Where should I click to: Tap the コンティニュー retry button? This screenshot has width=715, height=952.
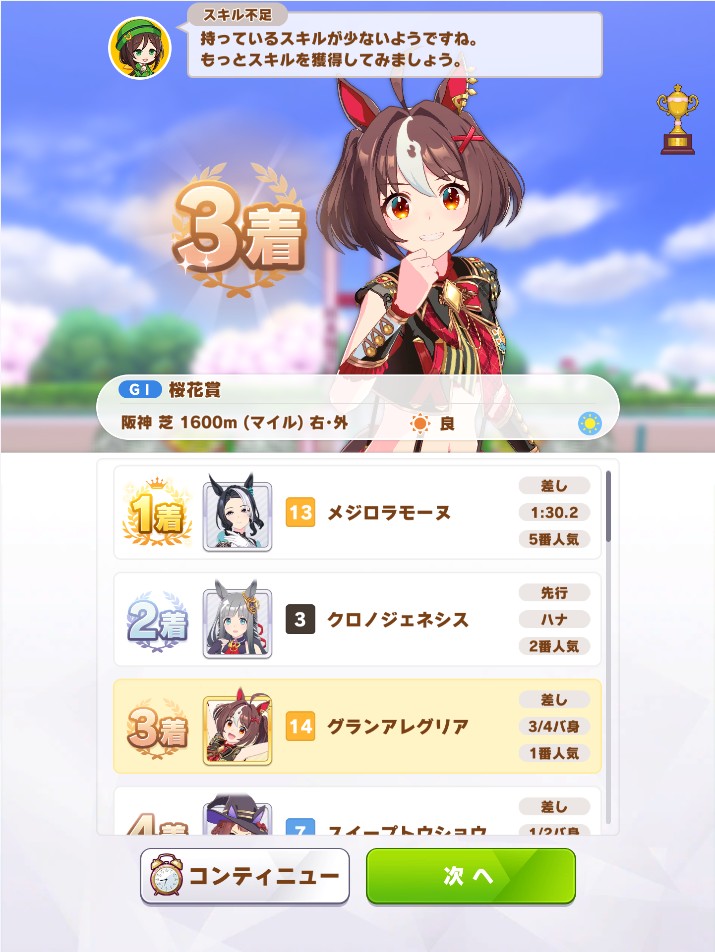coord(245,876)
